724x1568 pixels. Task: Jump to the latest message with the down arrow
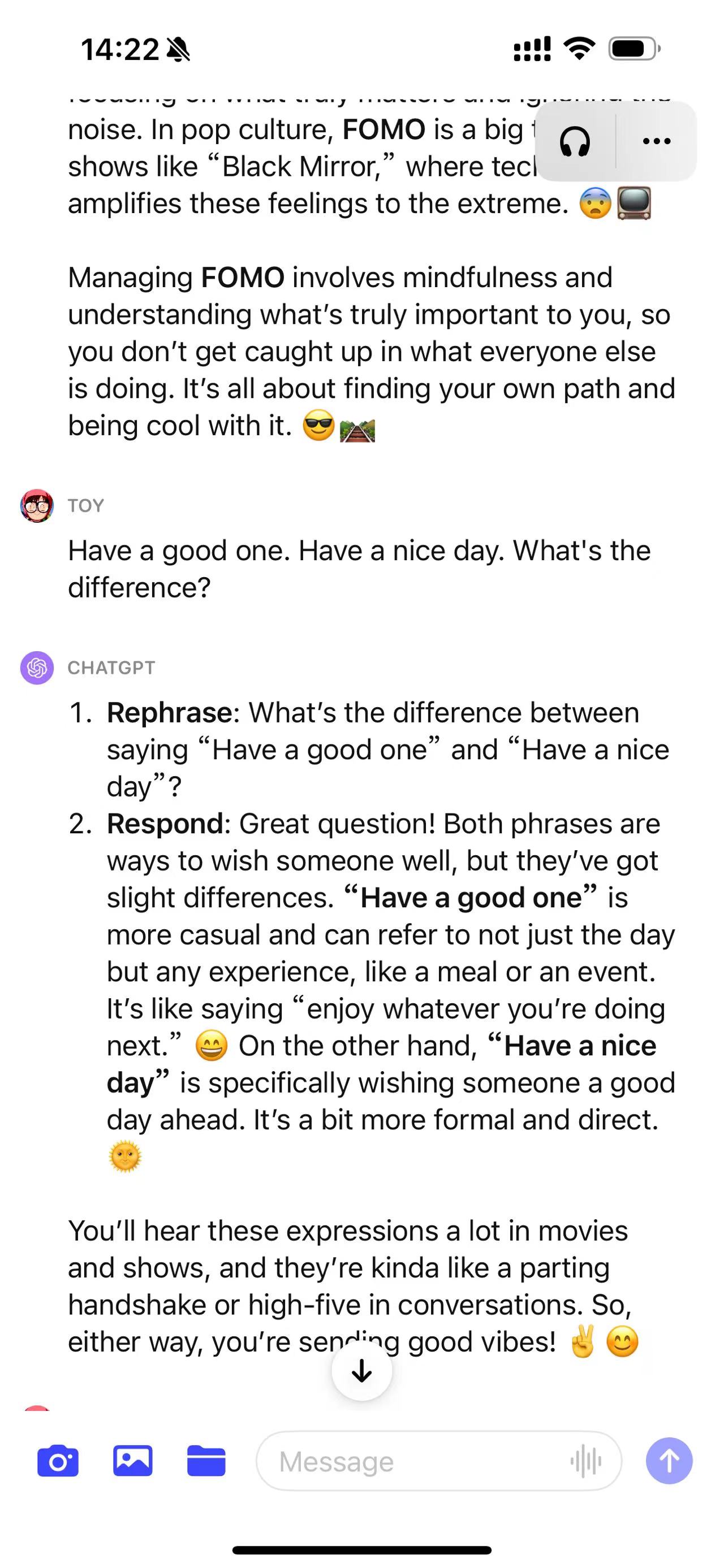(361, 1371)
